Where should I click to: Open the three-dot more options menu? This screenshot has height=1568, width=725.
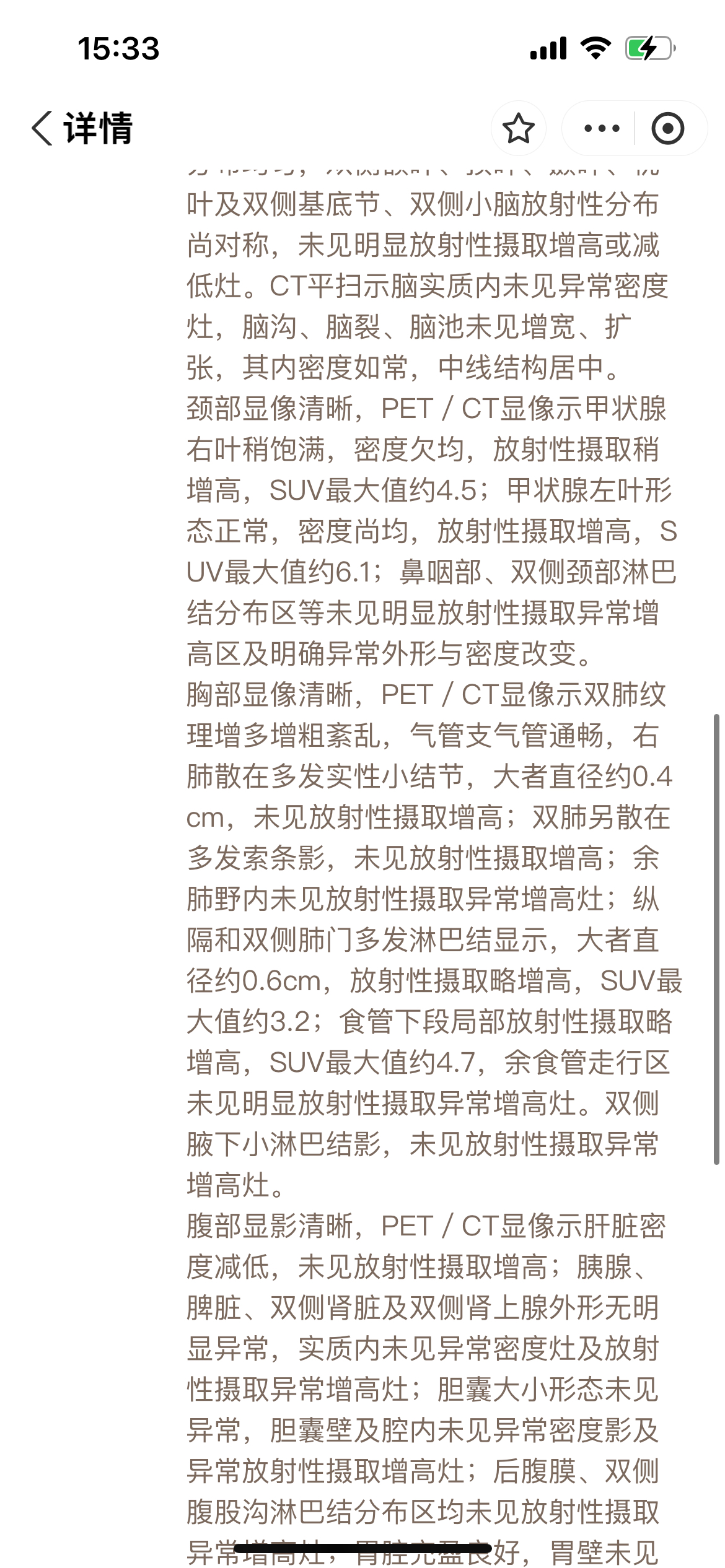coord(602,128)
